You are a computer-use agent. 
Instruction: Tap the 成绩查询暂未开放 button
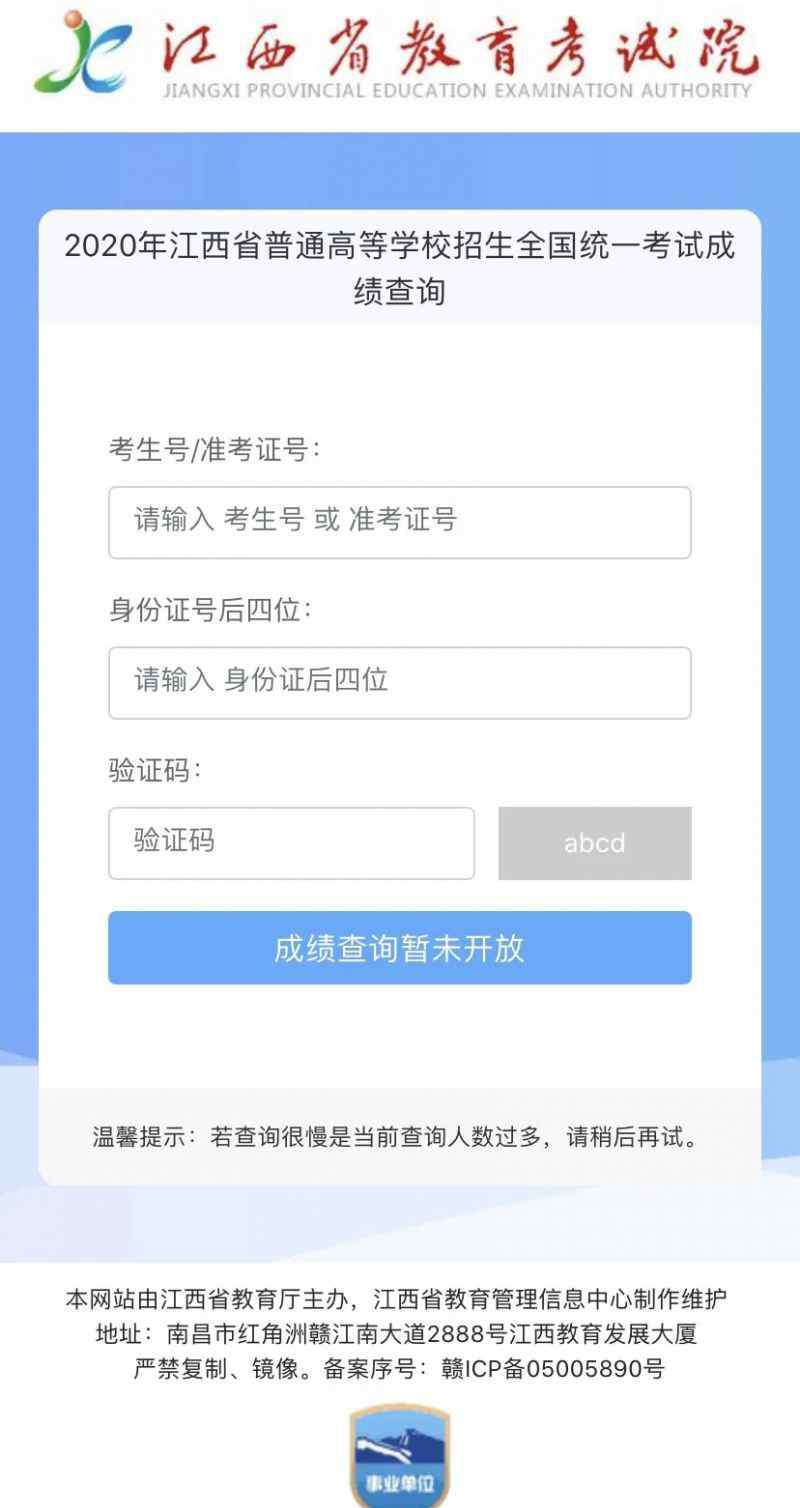click(x=399, y=947)
